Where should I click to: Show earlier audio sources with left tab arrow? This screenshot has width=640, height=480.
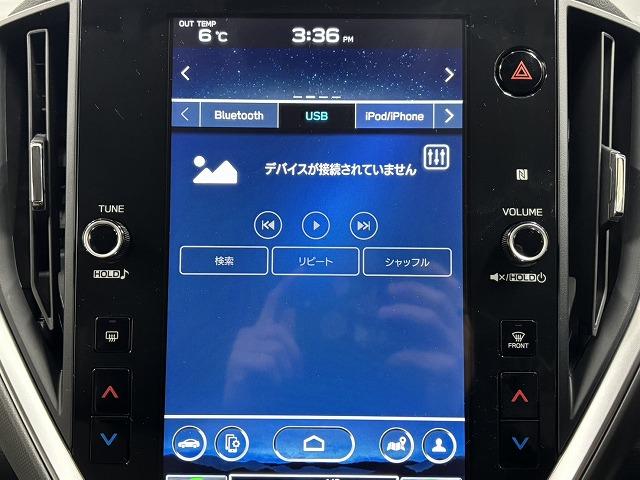point(185,115)
